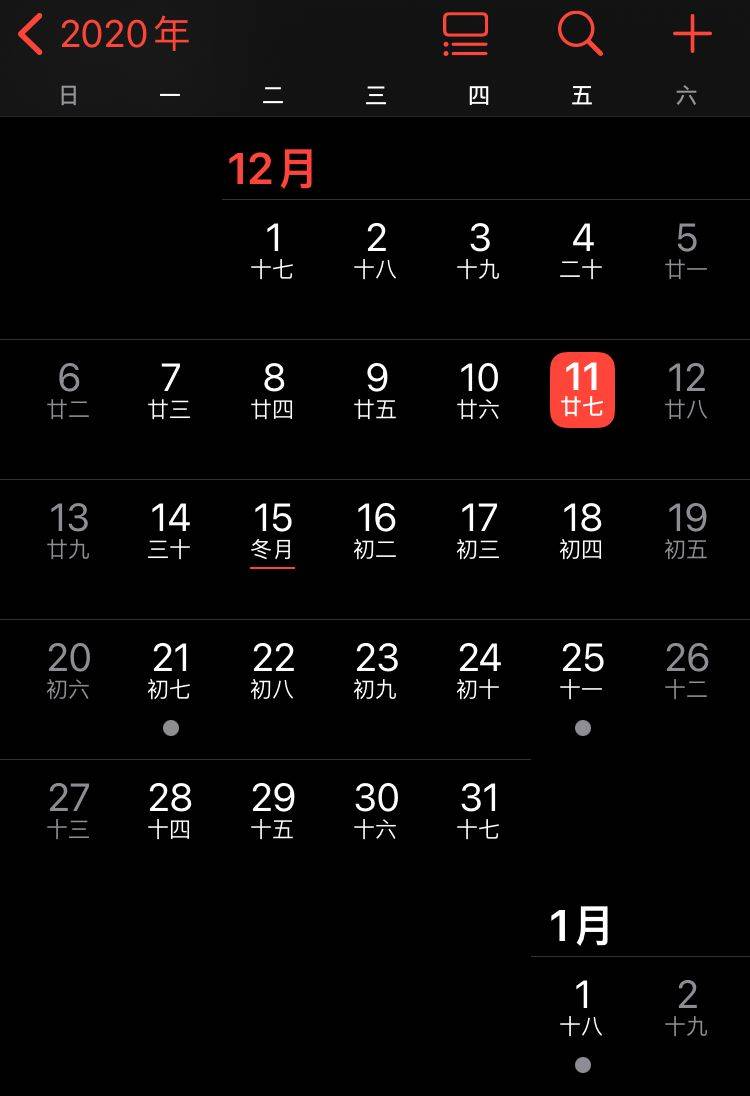Select January 1 with event dot
This screenshot has height=1096, width=750.
tap(582, 1006)
